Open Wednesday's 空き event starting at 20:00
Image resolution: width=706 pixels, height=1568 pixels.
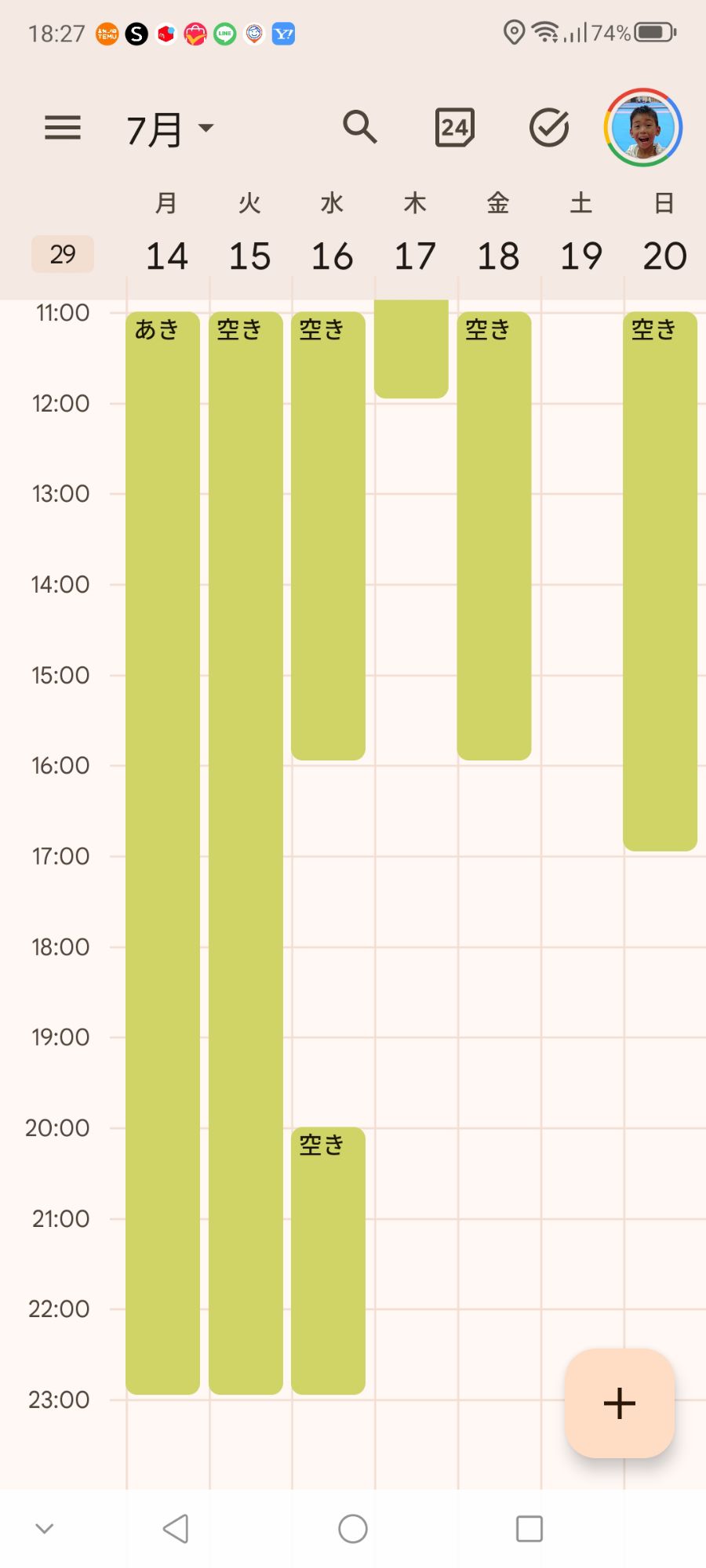(328, 1261)
